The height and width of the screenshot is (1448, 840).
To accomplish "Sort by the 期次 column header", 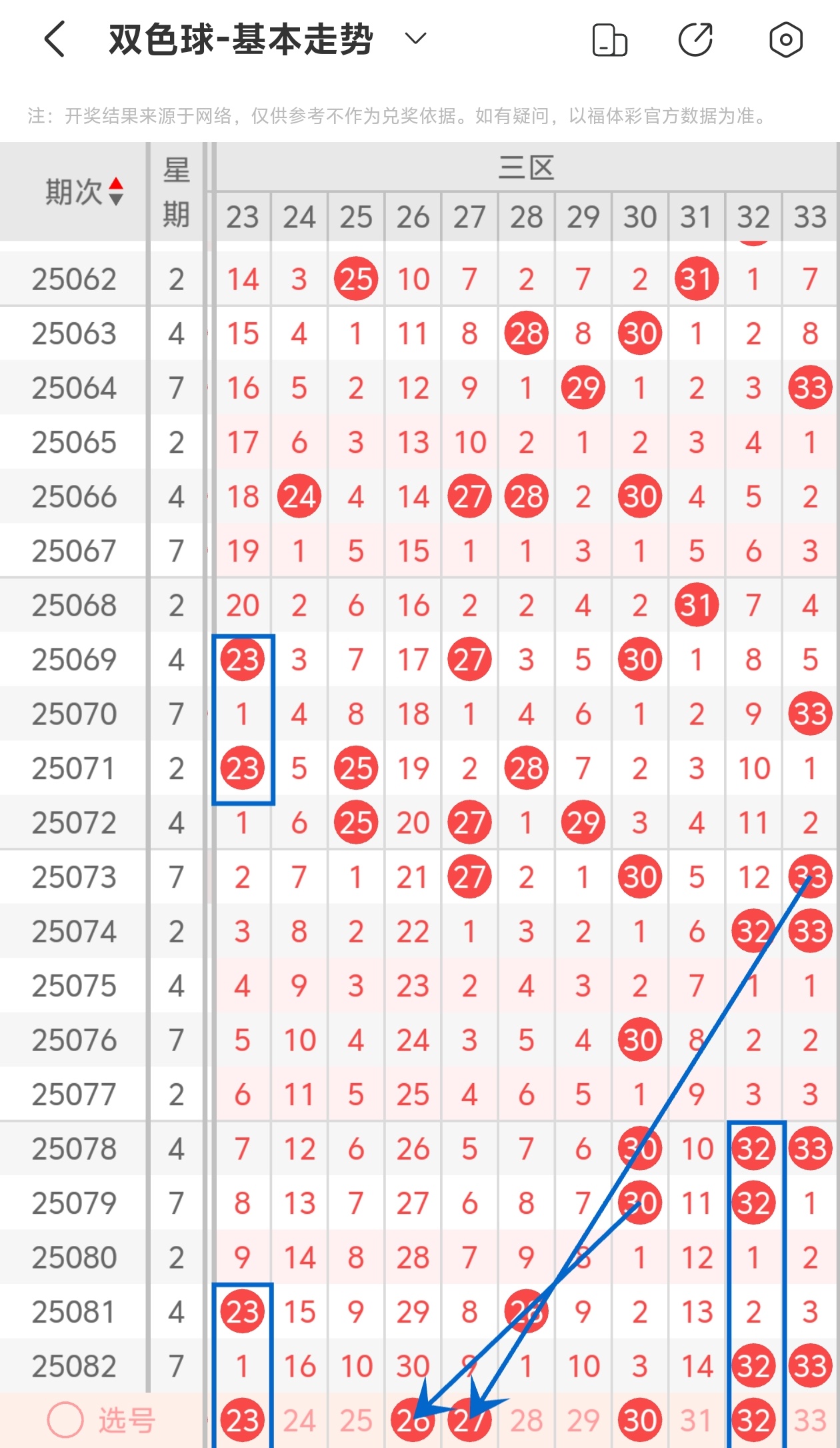I will pyautogui.click(x=84, y=192).
